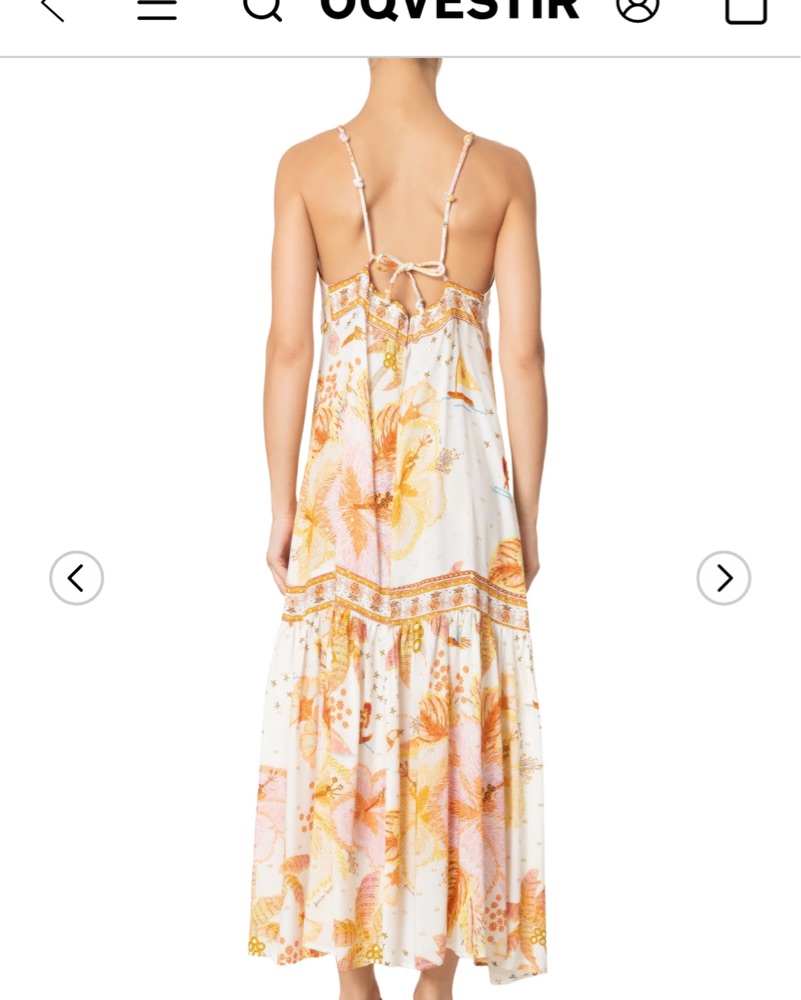Show the previous product photo
This screenshot has height=1000, width=801.
[77, 578]
